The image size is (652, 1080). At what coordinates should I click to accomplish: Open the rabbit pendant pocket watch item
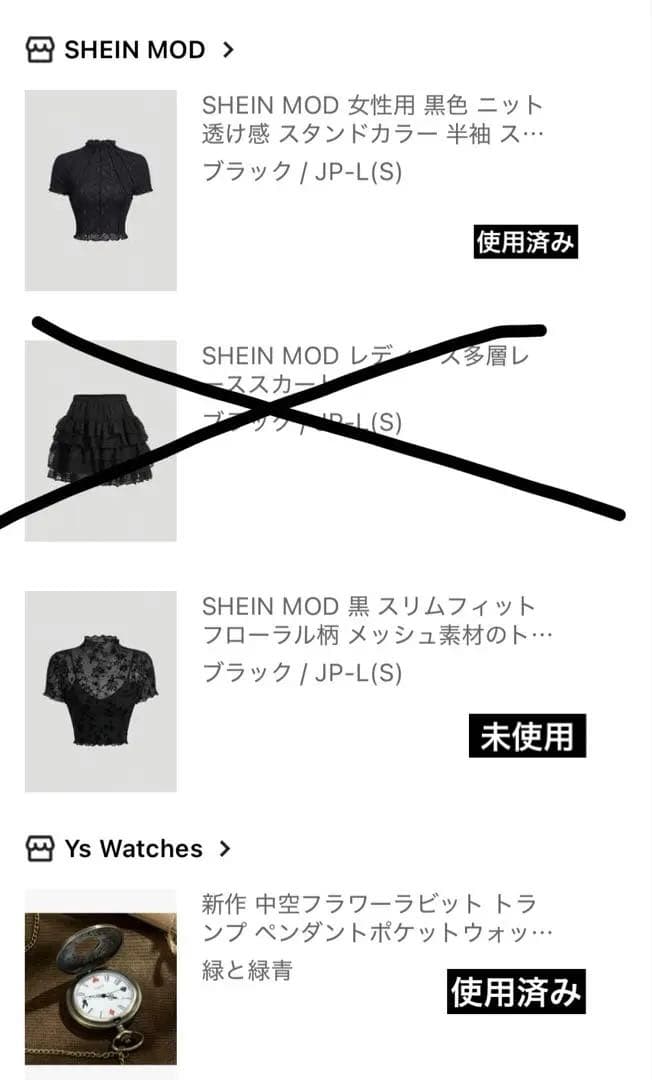100,977
